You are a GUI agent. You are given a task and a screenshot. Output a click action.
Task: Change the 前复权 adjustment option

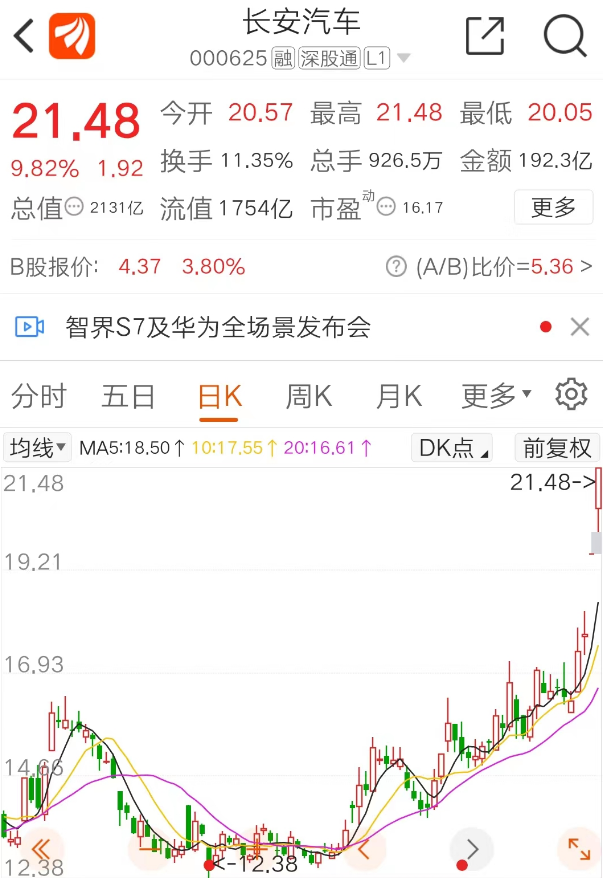click(557, 448)
